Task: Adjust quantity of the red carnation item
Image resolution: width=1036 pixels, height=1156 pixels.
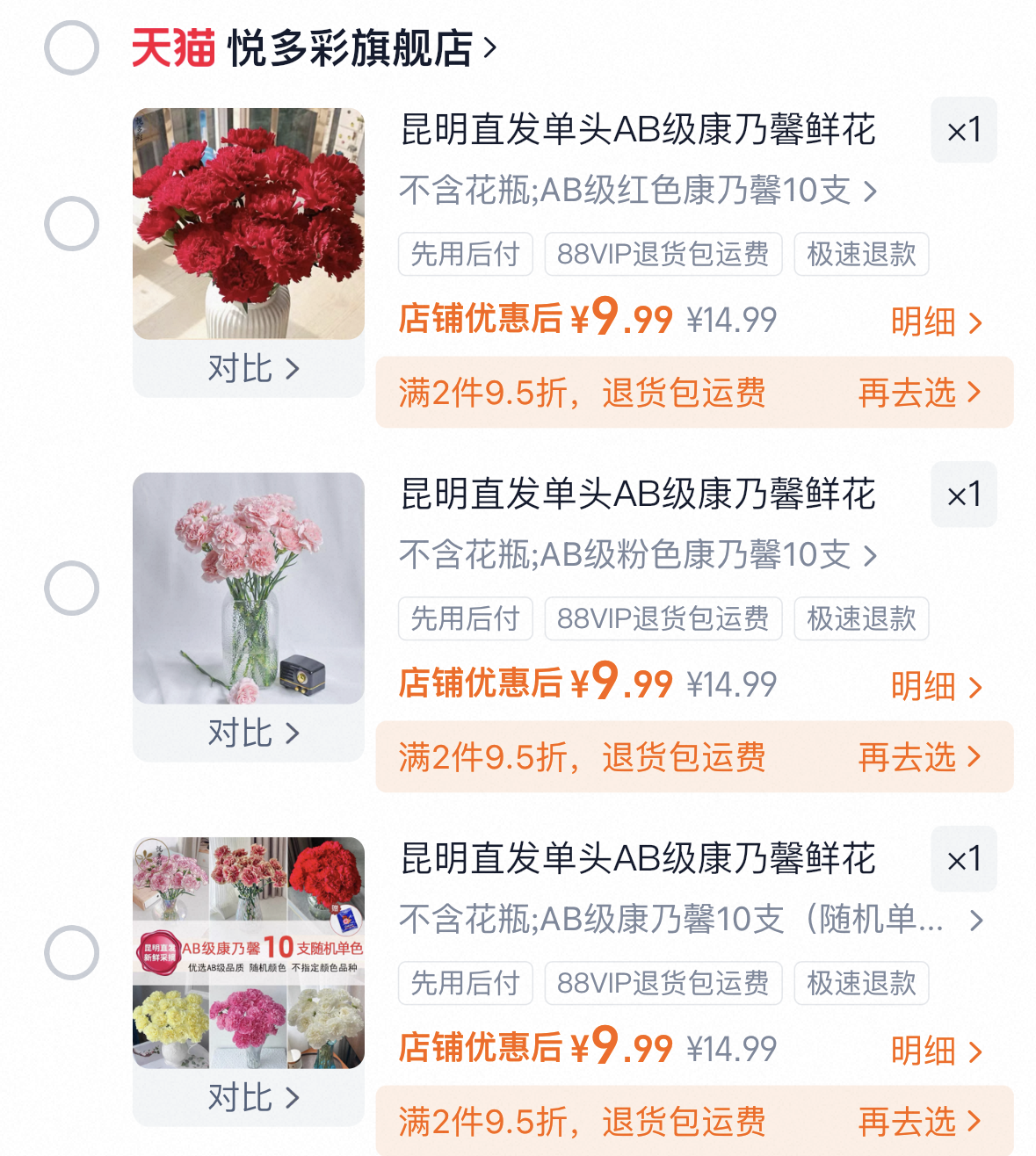Action: click(x=964, y=131)
